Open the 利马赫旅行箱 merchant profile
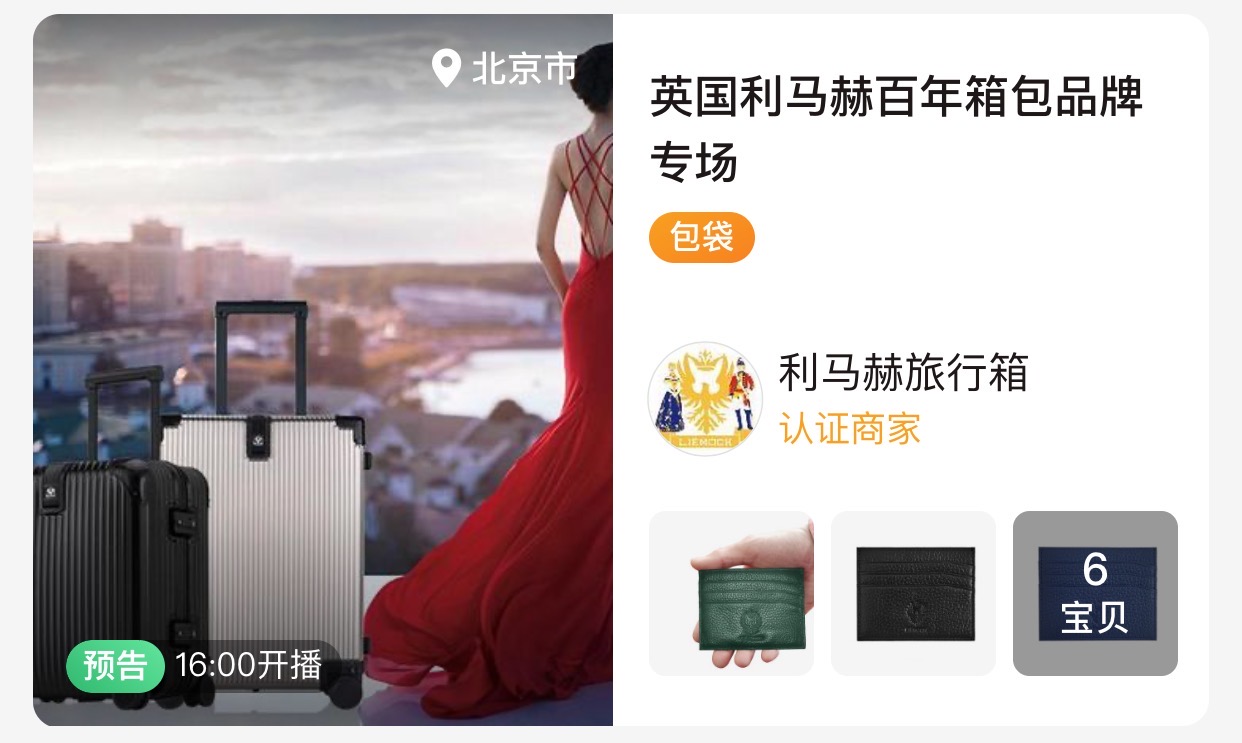The height and width of the screenshot is (743, 1242). [903, 375]
